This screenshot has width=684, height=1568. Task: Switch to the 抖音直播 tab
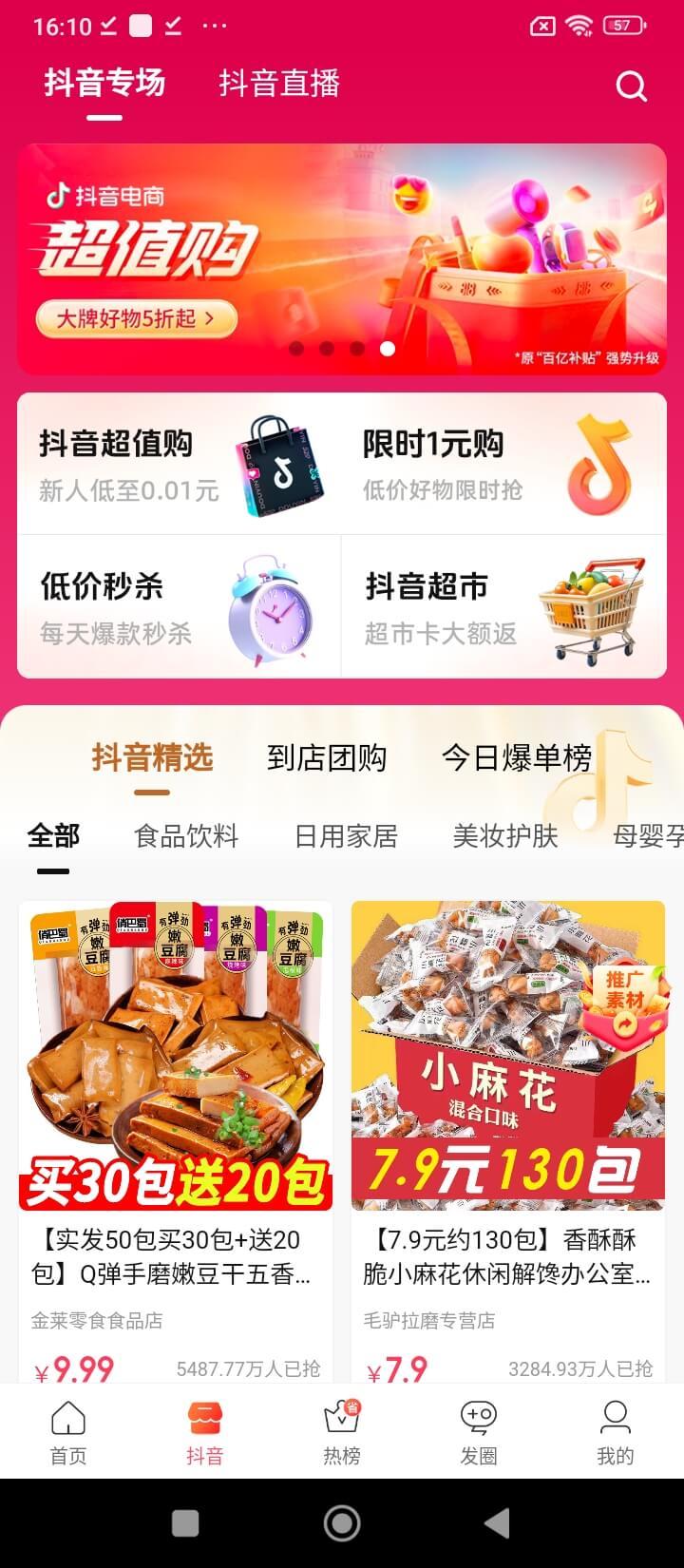pos(276,85)
